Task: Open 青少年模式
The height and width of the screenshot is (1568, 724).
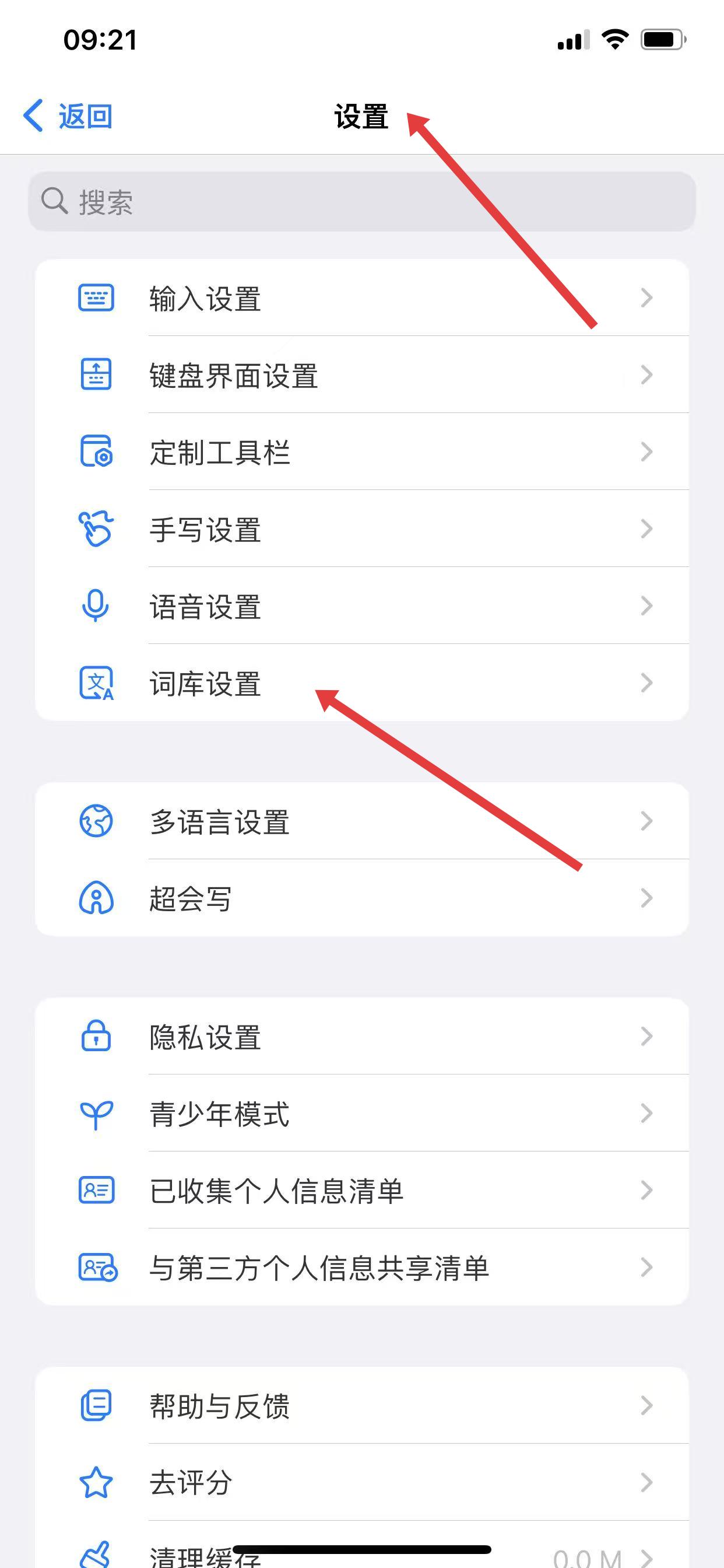Action: [361, 1114]
